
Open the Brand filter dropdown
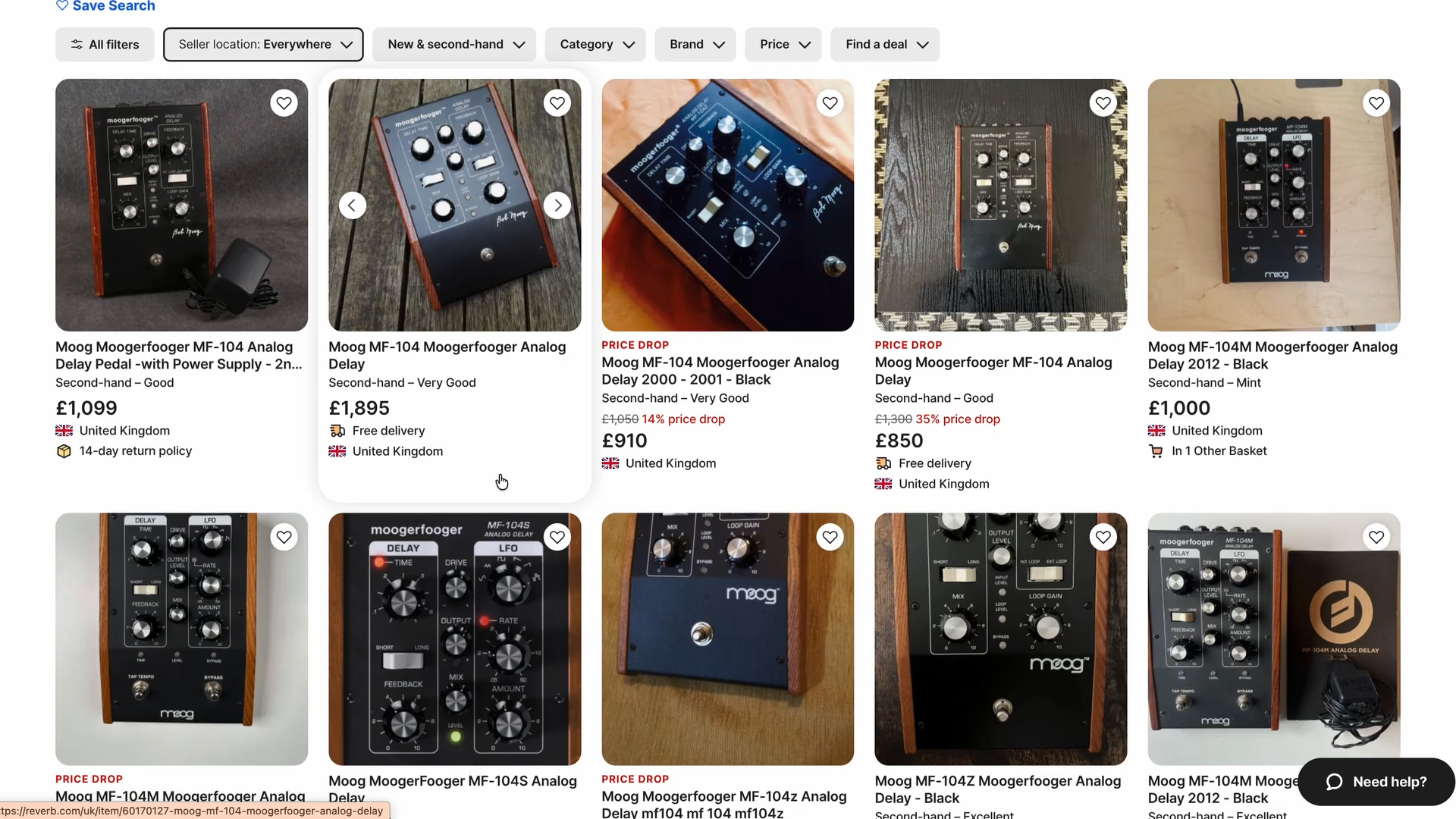[x=696, y=45]
